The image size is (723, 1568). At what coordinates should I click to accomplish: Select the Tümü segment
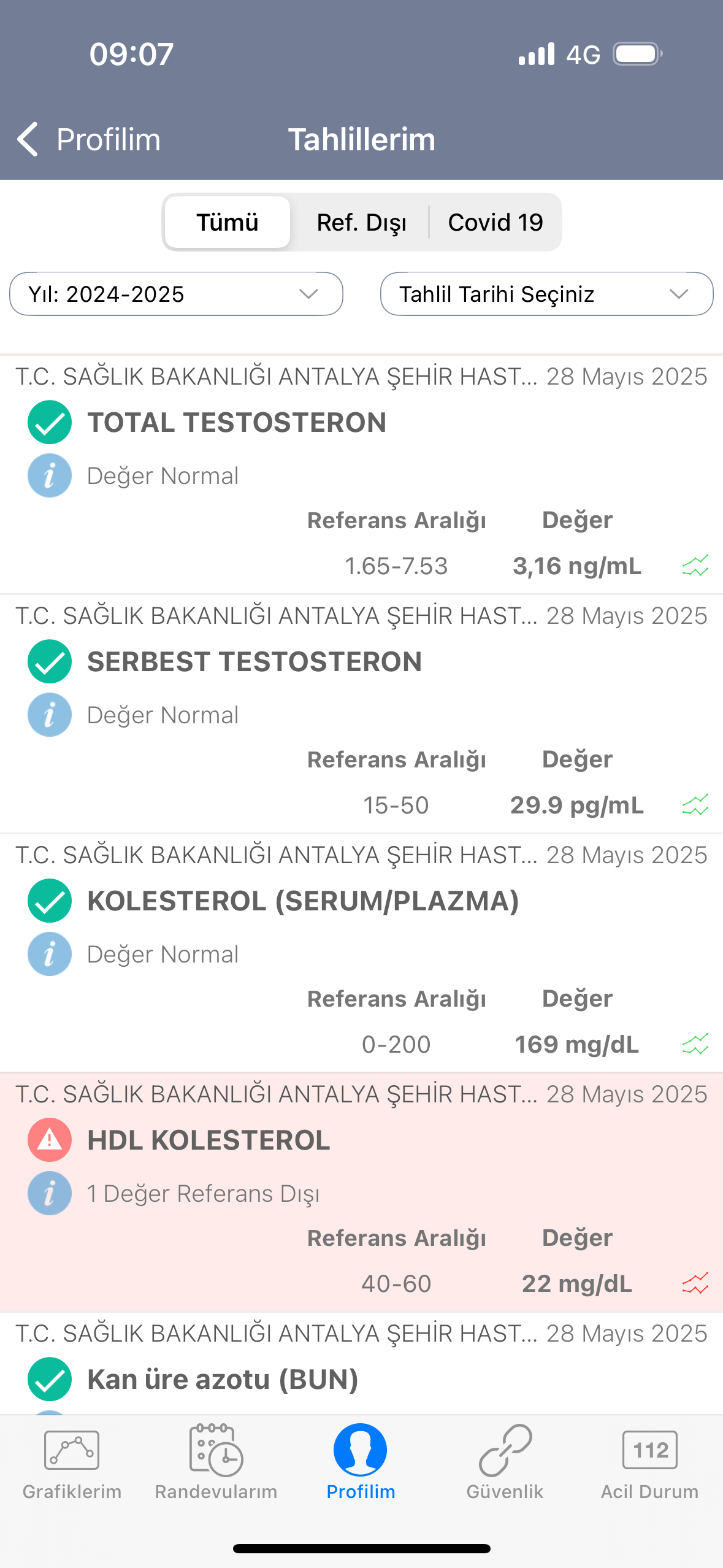point(228,222)
